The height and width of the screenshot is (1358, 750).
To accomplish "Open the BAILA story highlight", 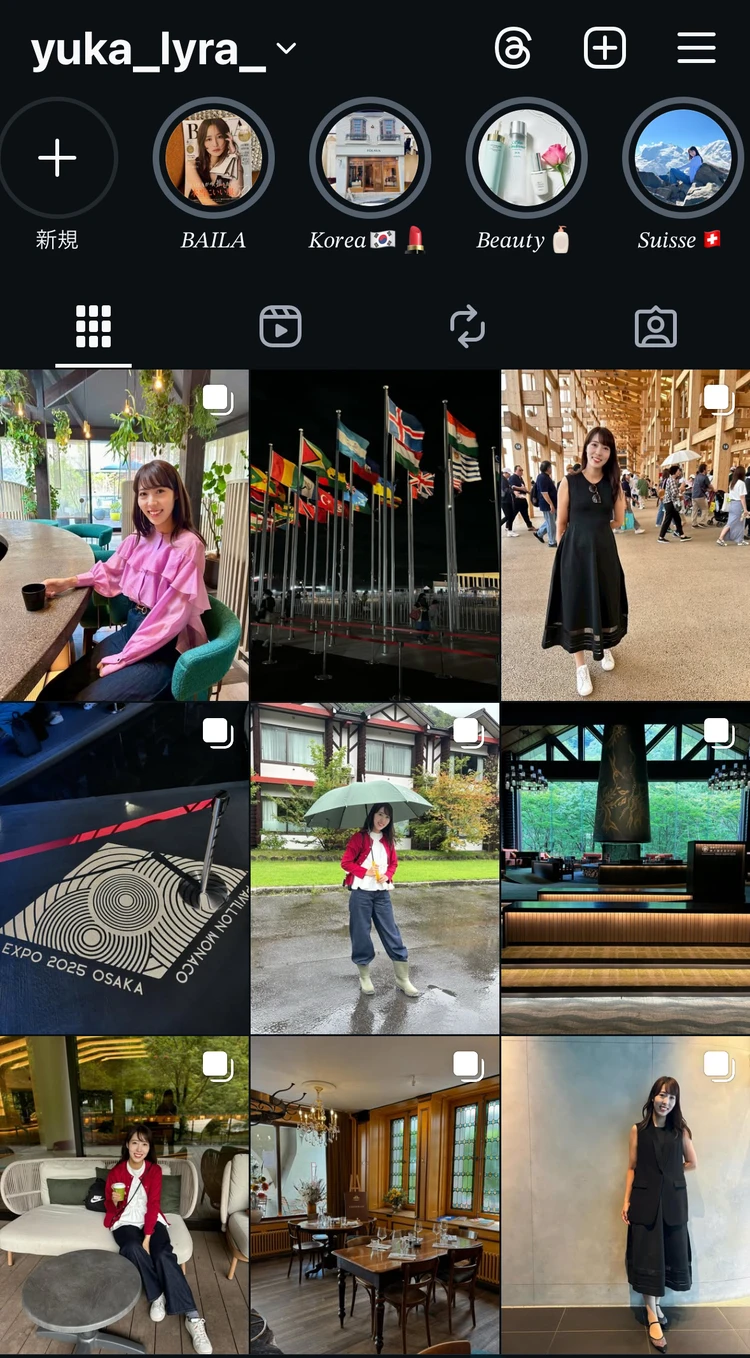I will (x=214, y=157).
